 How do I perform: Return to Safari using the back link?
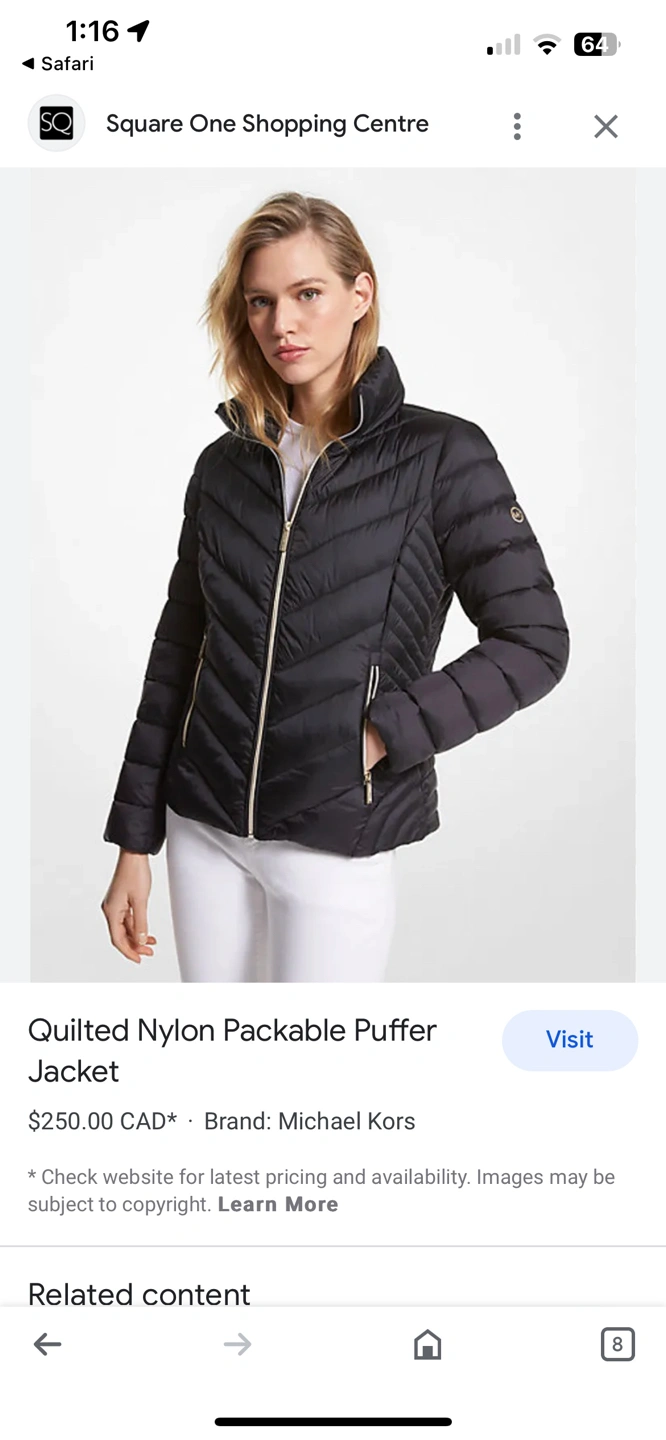pyautogui.click(x=58, y=64)
